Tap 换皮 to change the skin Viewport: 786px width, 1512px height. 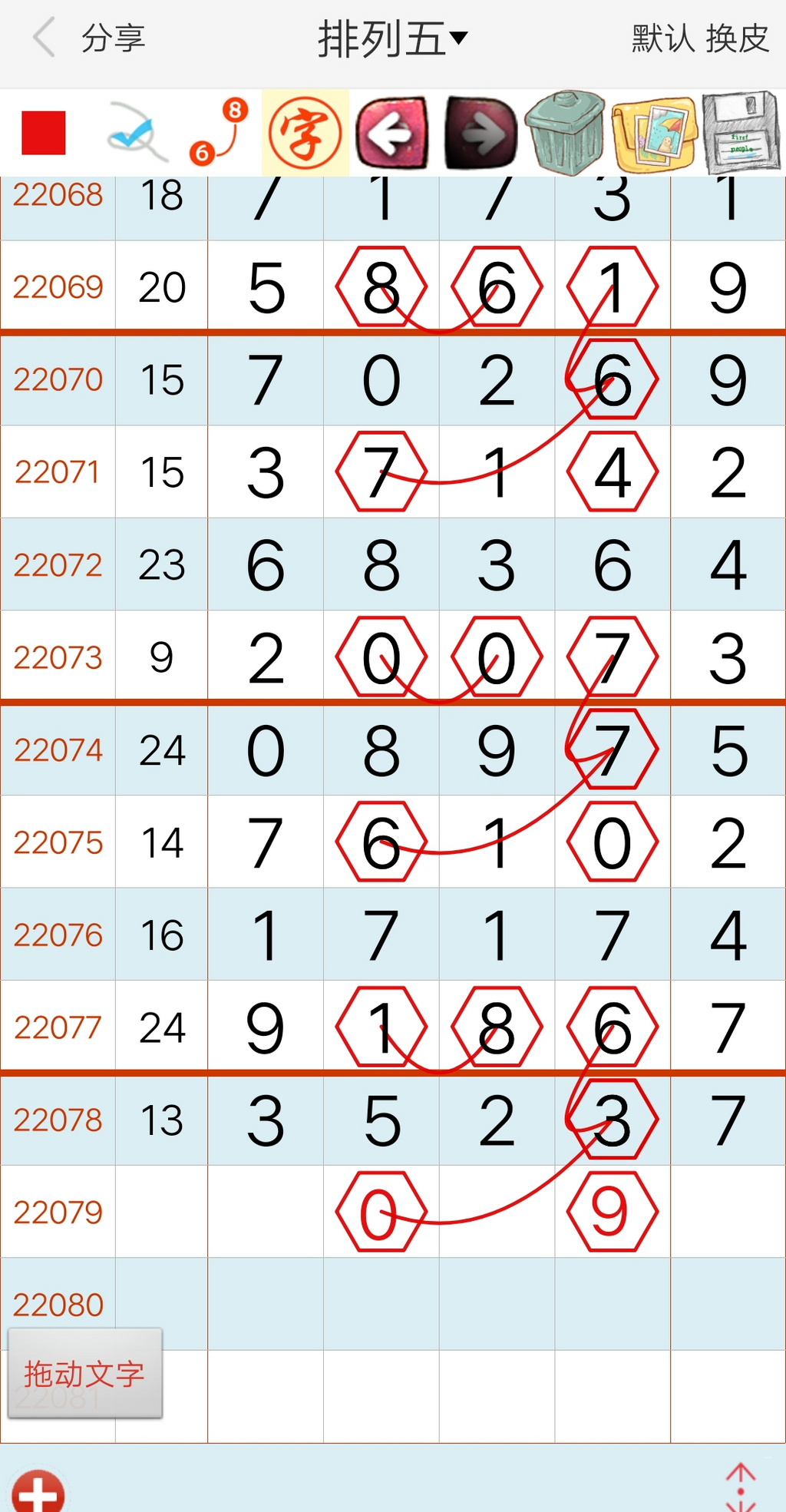pos(737,38)
